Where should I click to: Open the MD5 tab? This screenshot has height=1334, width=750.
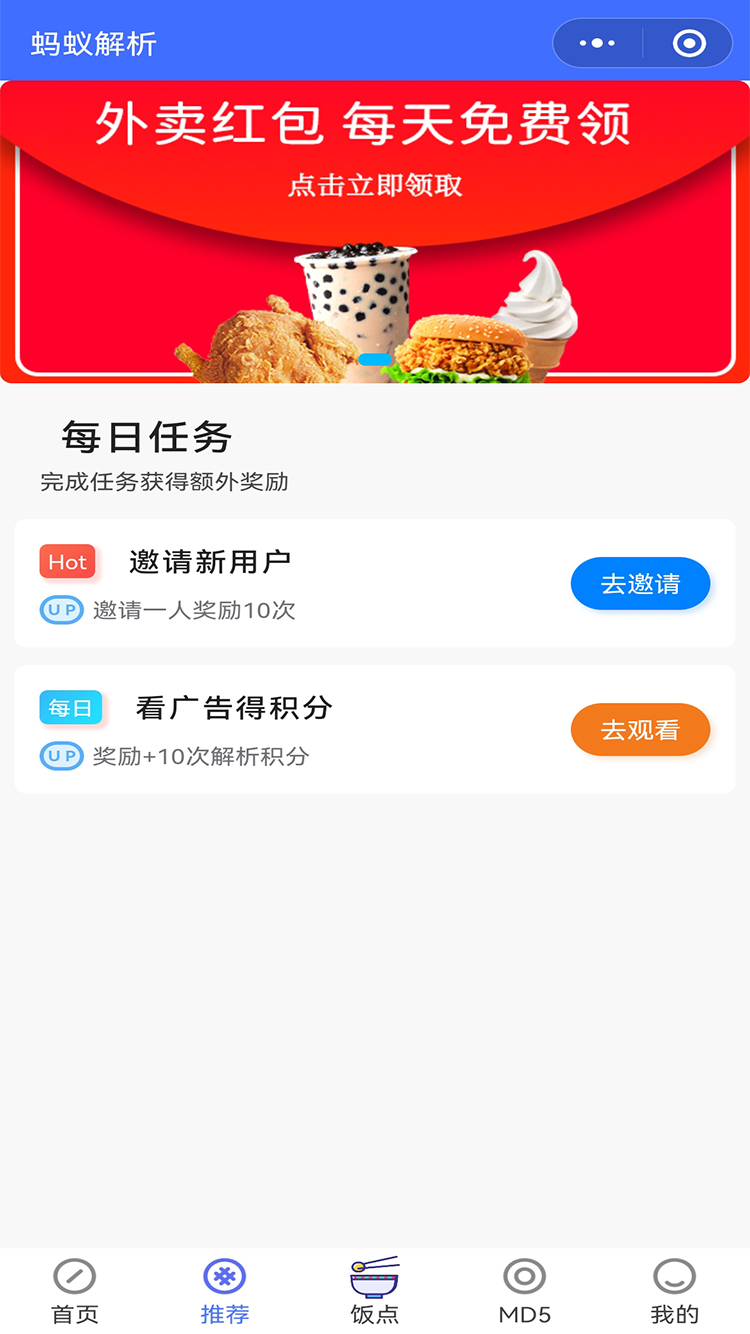pyautogui.click(x=525, y=1292)
